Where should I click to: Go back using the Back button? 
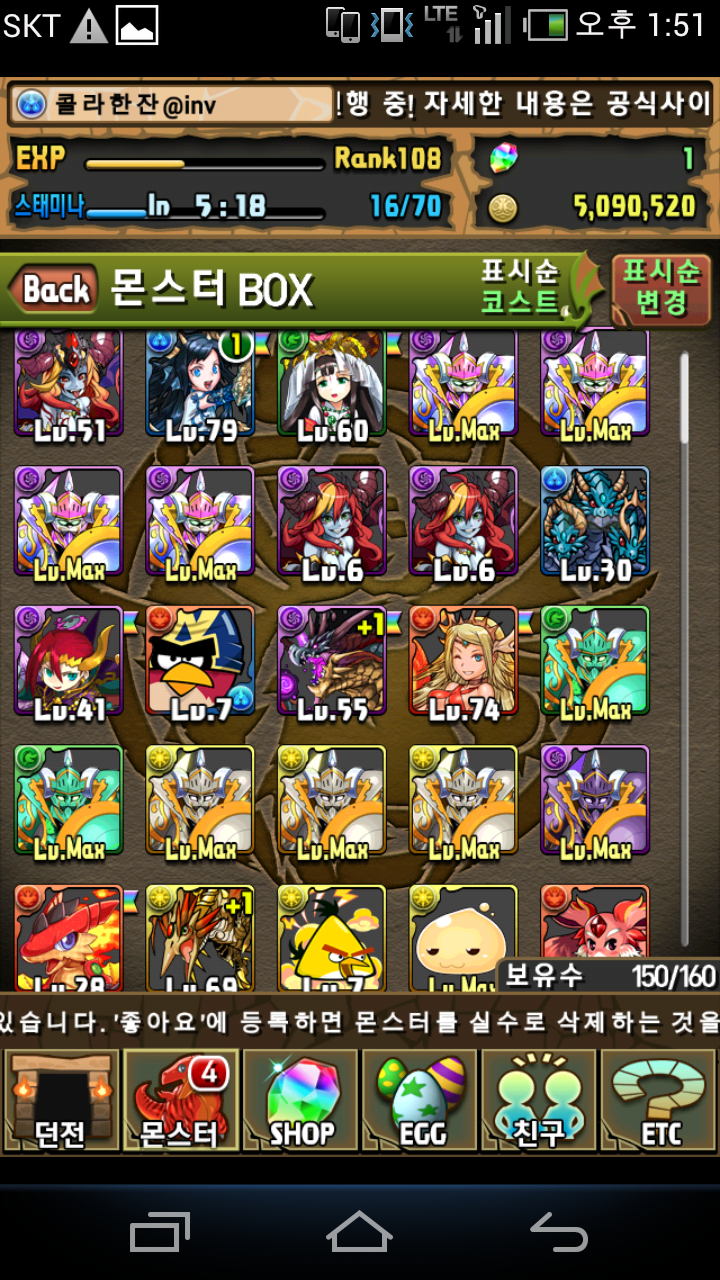55,290
